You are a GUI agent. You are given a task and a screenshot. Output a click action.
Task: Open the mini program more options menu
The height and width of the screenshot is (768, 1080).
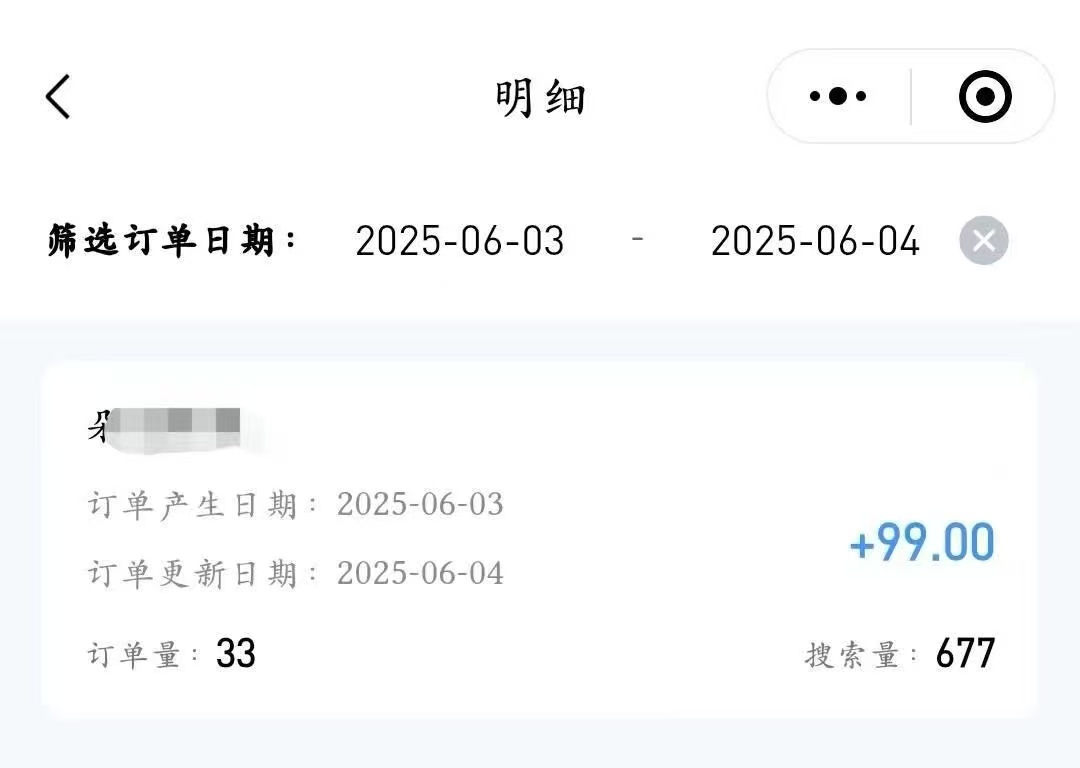pos(838,97)
